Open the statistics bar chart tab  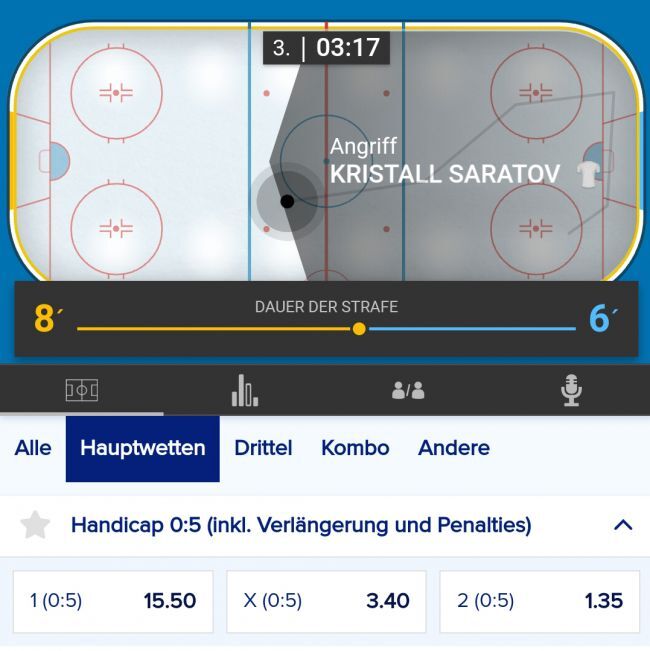point(244,390)
